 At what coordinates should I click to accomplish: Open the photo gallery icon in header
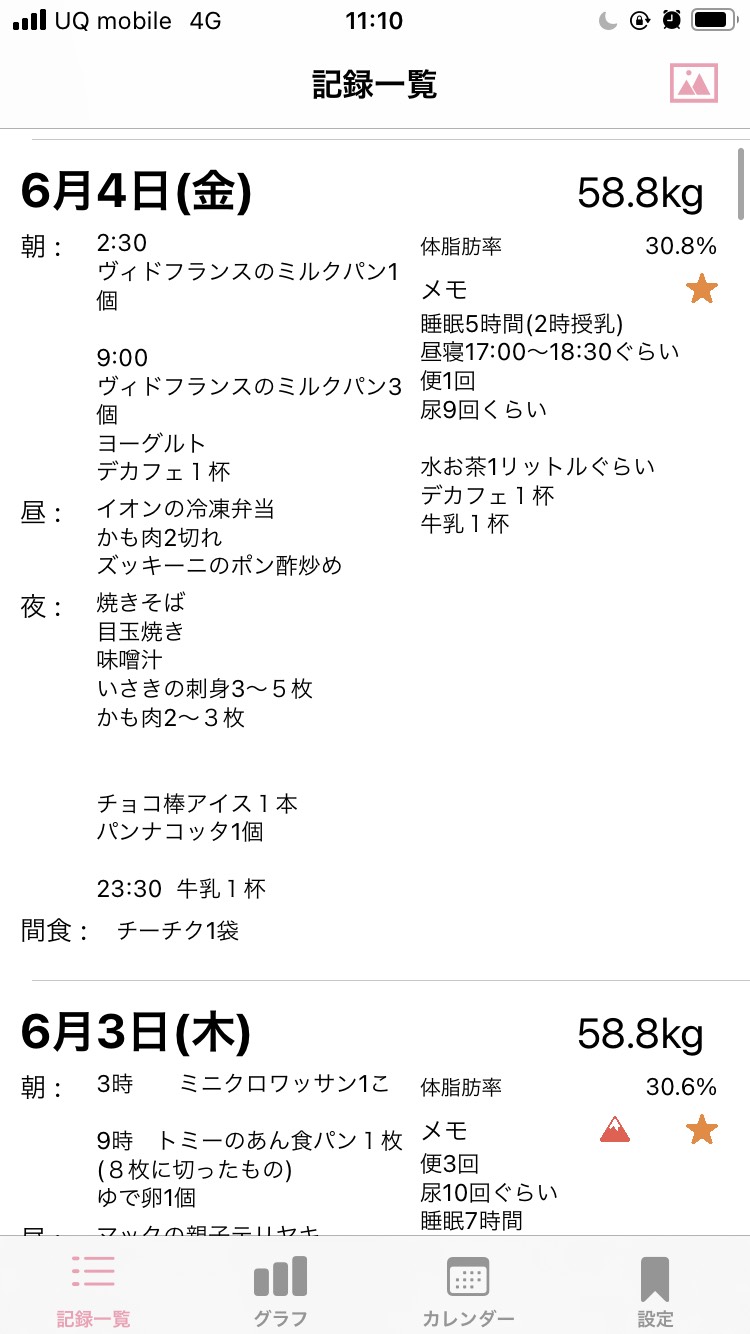[694, 83]
